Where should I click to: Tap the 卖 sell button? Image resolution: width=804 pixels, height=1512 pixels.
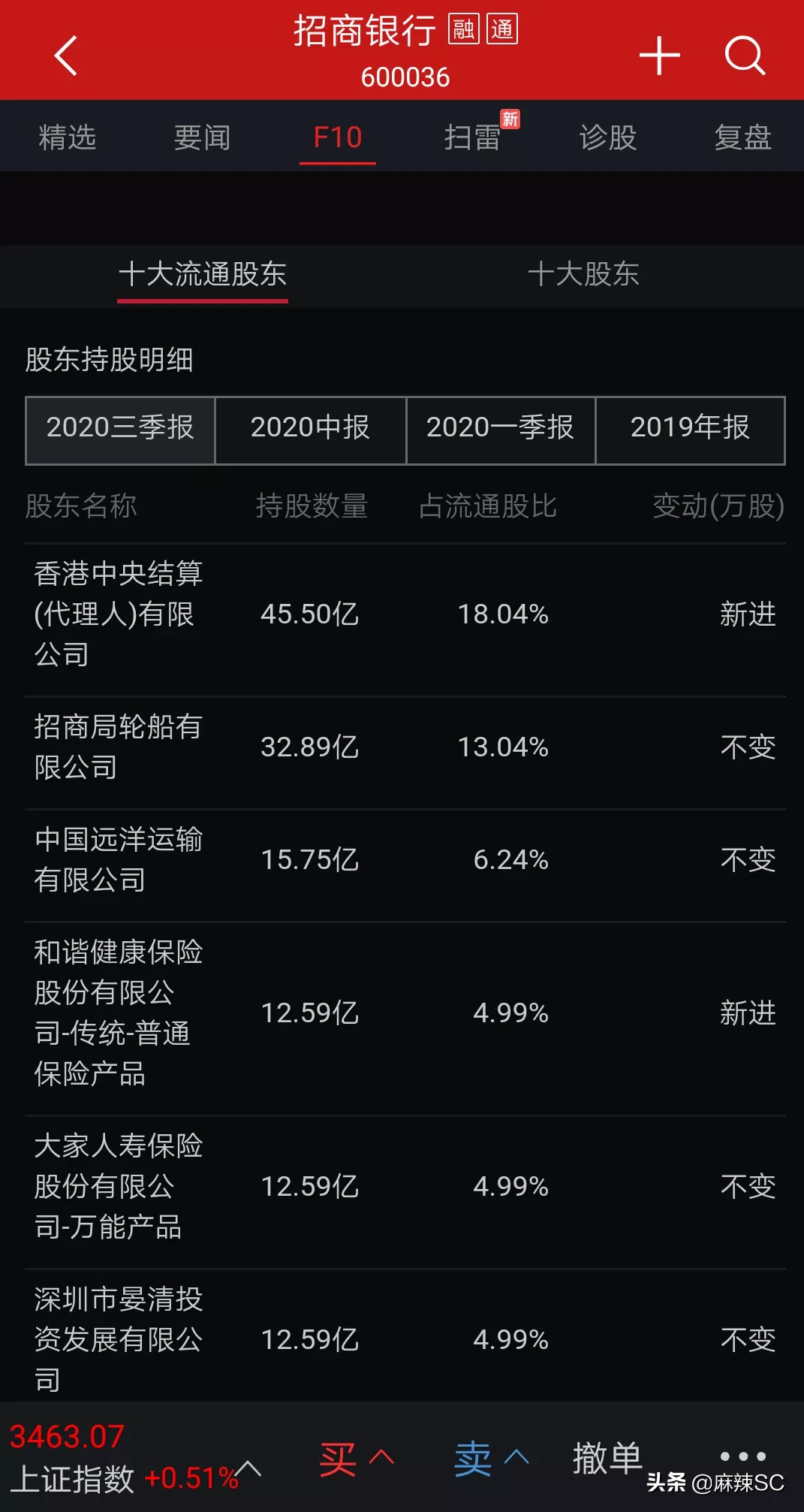click(x=491, y=1459)
